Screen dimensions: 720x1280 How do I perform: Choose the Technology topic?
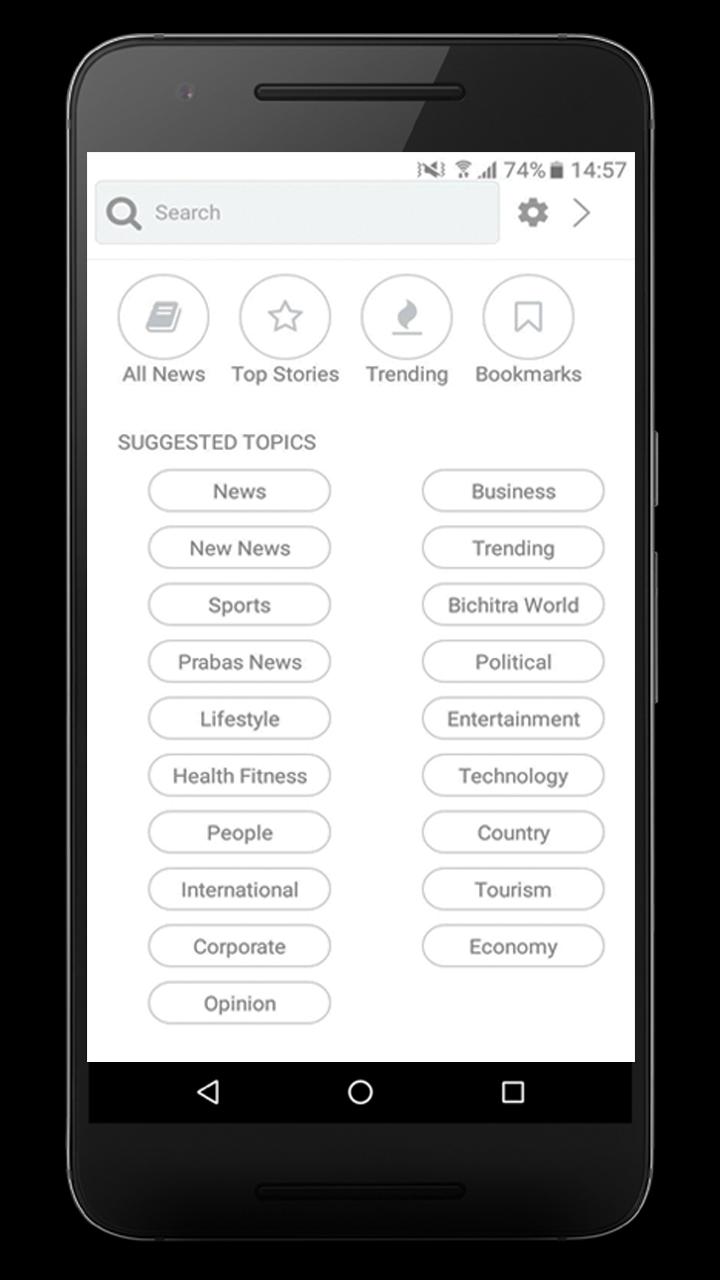(x=513, y=776)
